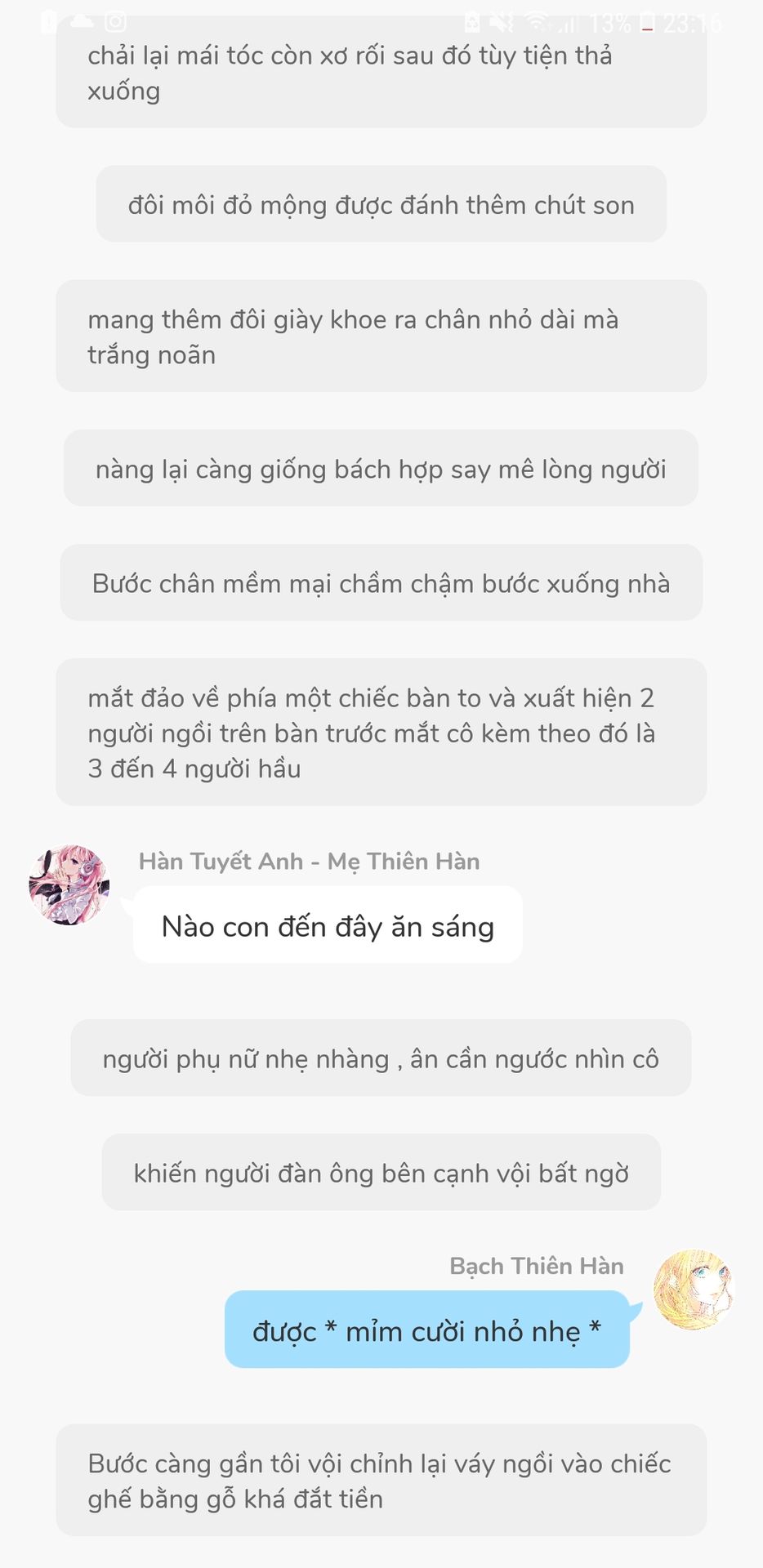Tap the "được * mỉm cười nhỏ nhẹ *" bubble

pos(427,1330)
